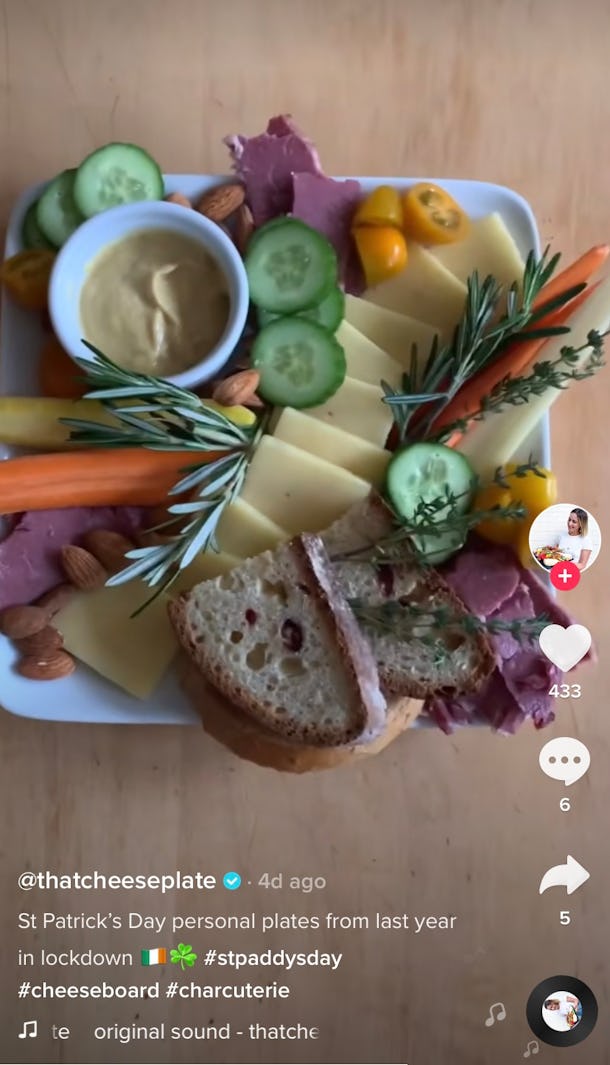Follow the creator with the plus button

pyautogui.click(x=565, y=575)
